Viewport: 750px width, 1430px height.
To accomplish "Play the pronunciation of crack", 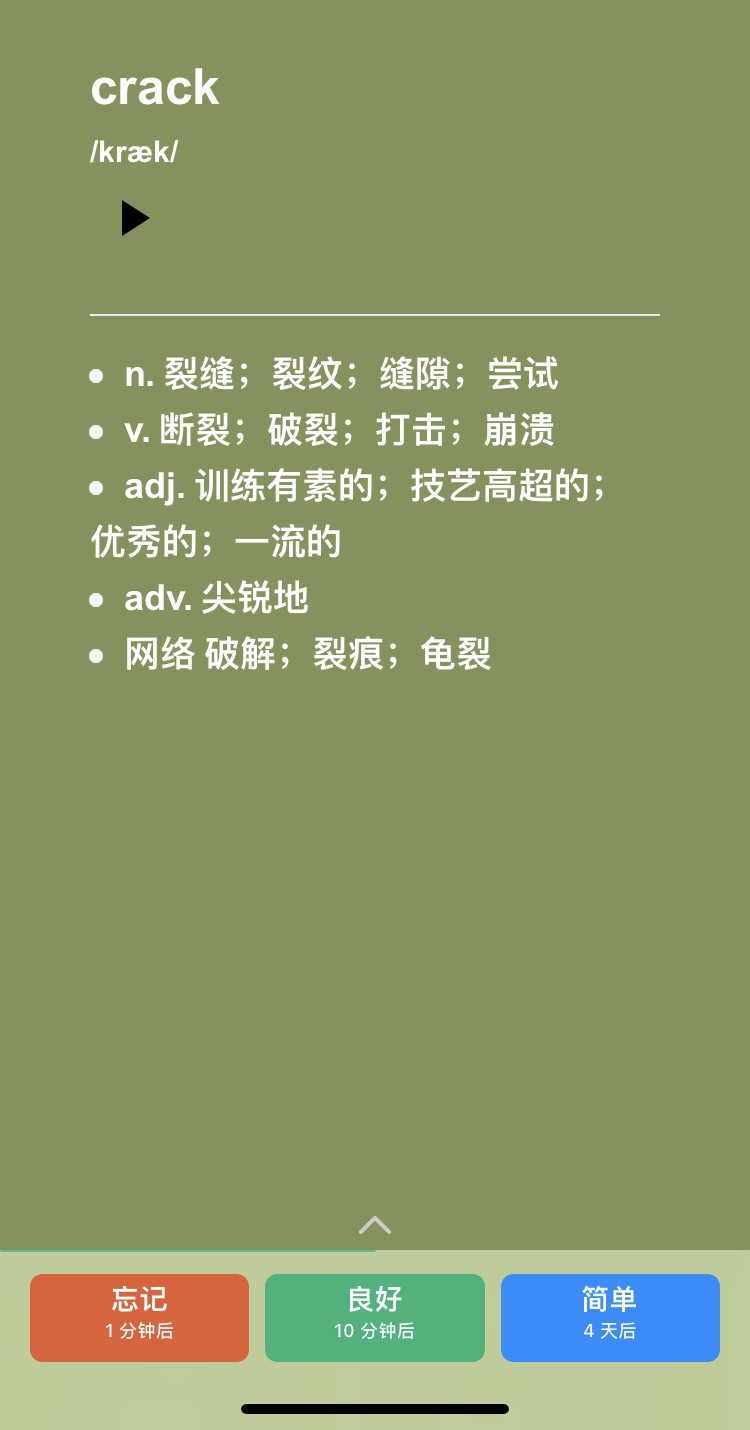I will 135,218.
